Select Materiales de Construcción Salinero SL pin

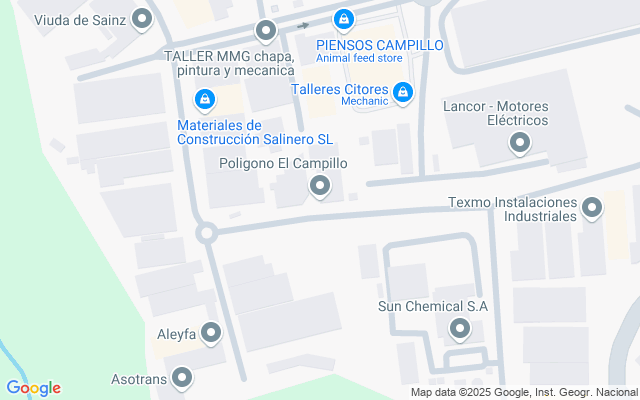point(205,98)
